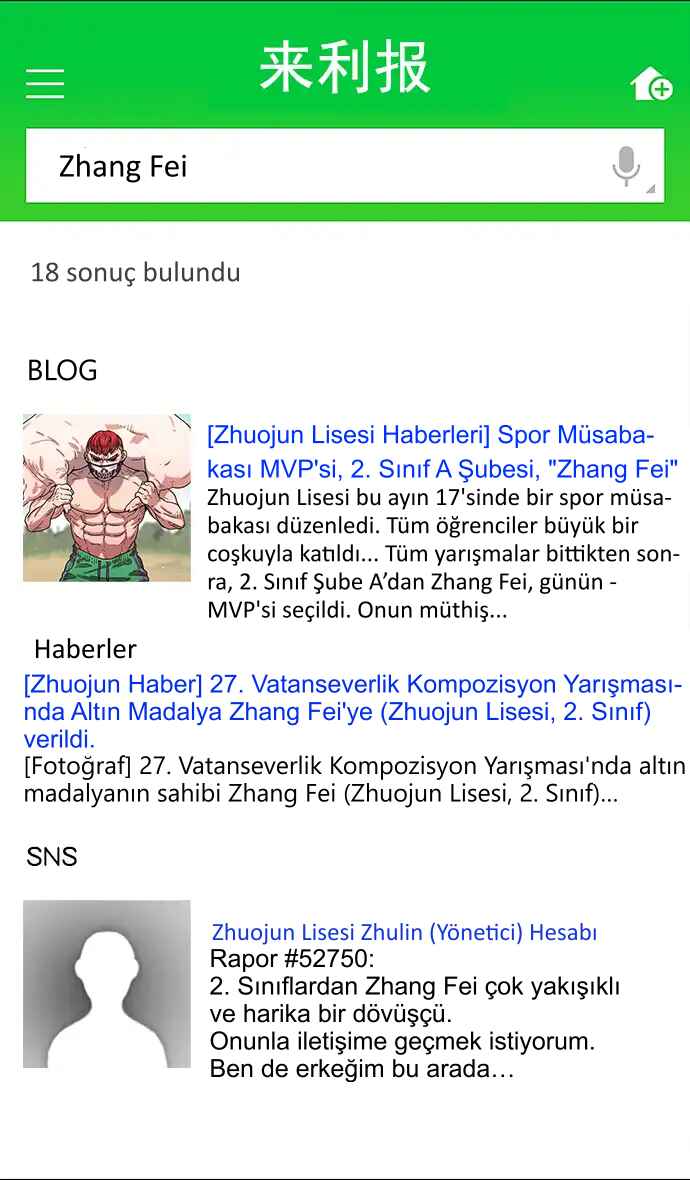Edit the Zhang Fei search field
The image size is (690, 1180).
pyautogui.click(x=345, y=166)
